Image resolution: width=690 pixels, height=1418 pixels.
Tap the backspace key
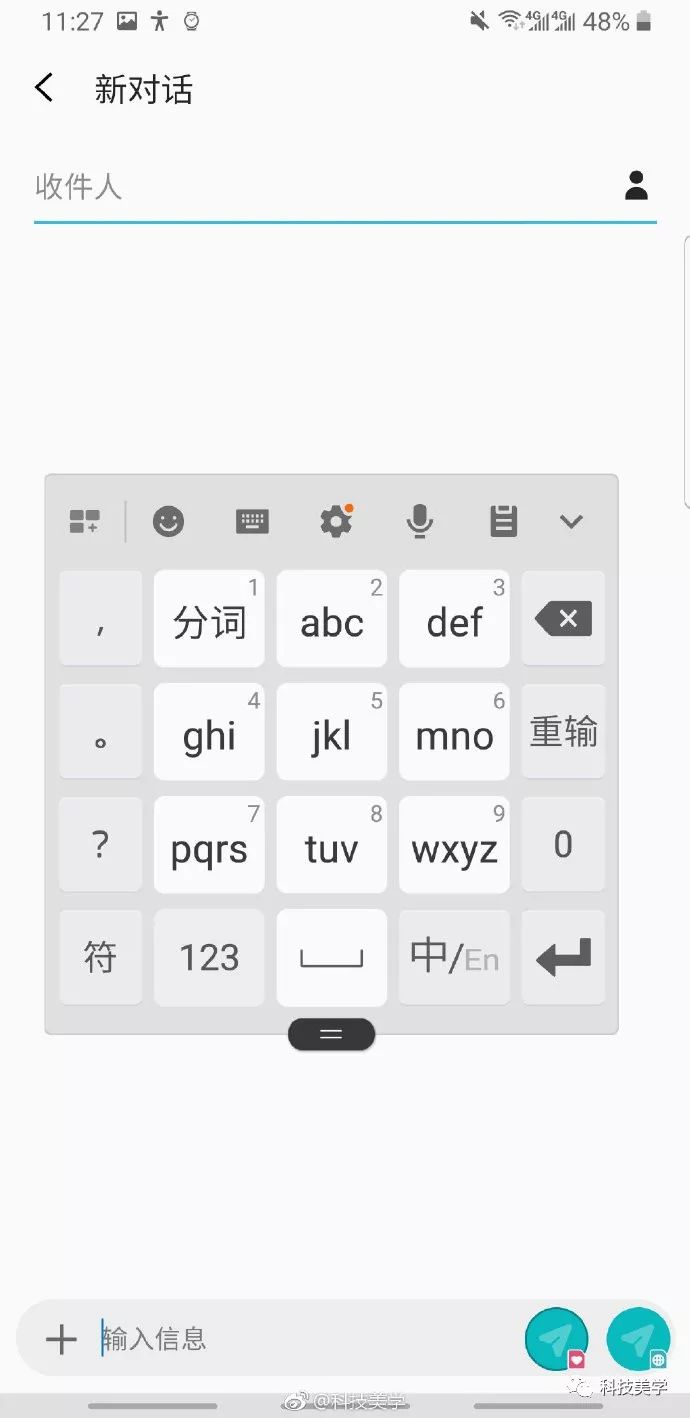click(x=563, y=619)
